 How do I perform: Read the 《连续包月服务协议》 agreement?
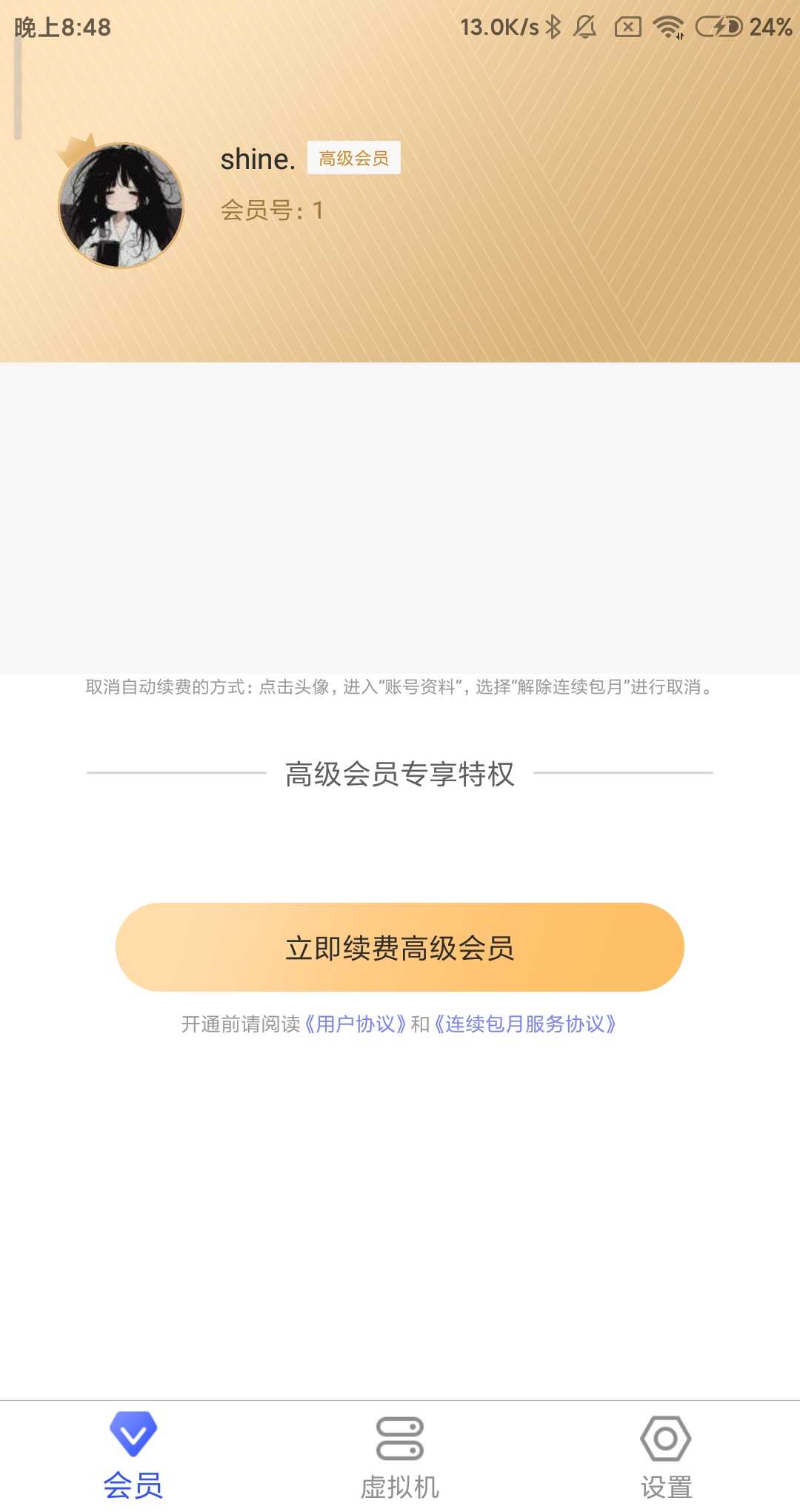pos(524,1024)
